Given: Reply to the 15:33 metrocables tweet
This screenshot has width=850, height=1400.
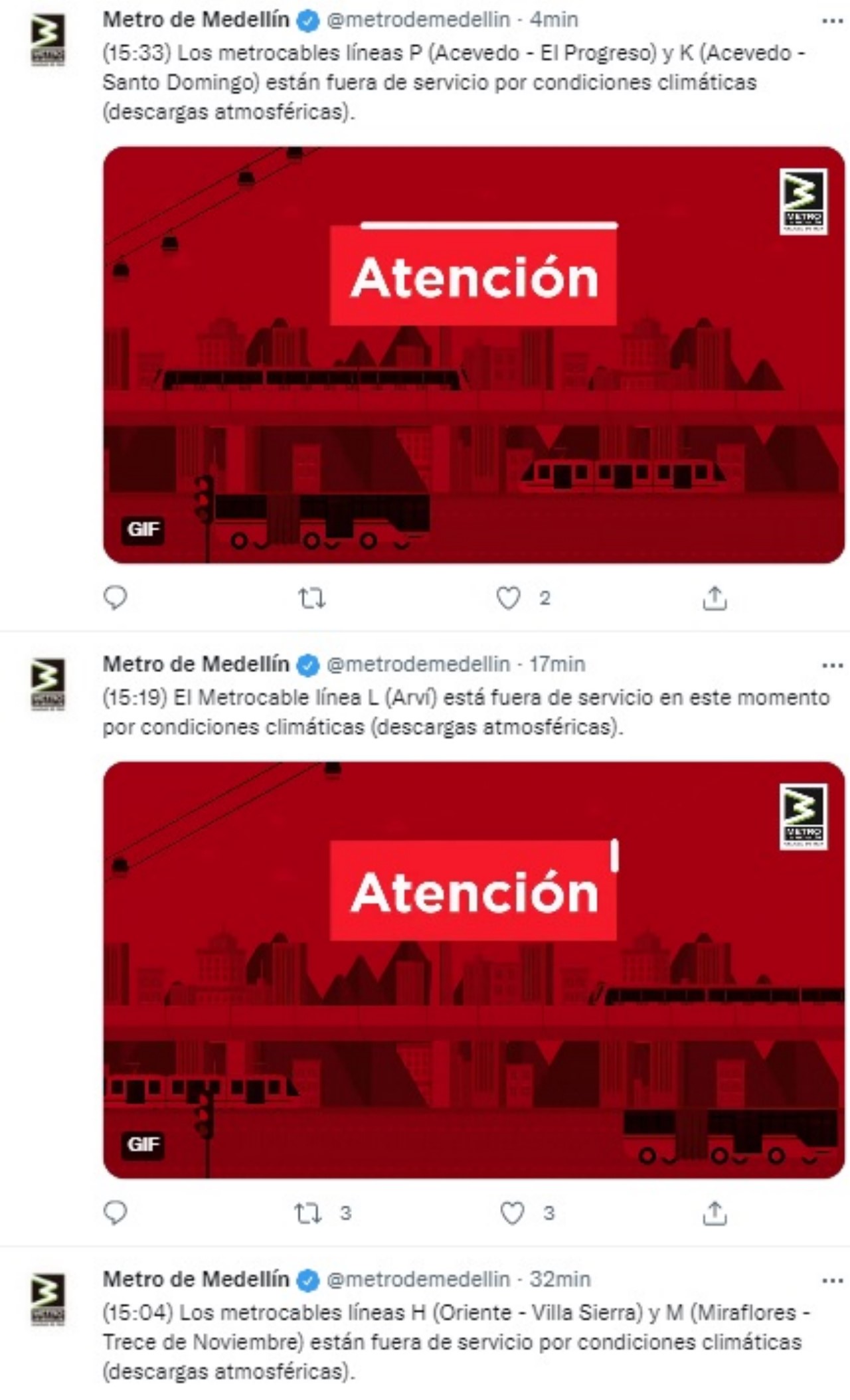Looking at the screenshot, I should point(116,598).
